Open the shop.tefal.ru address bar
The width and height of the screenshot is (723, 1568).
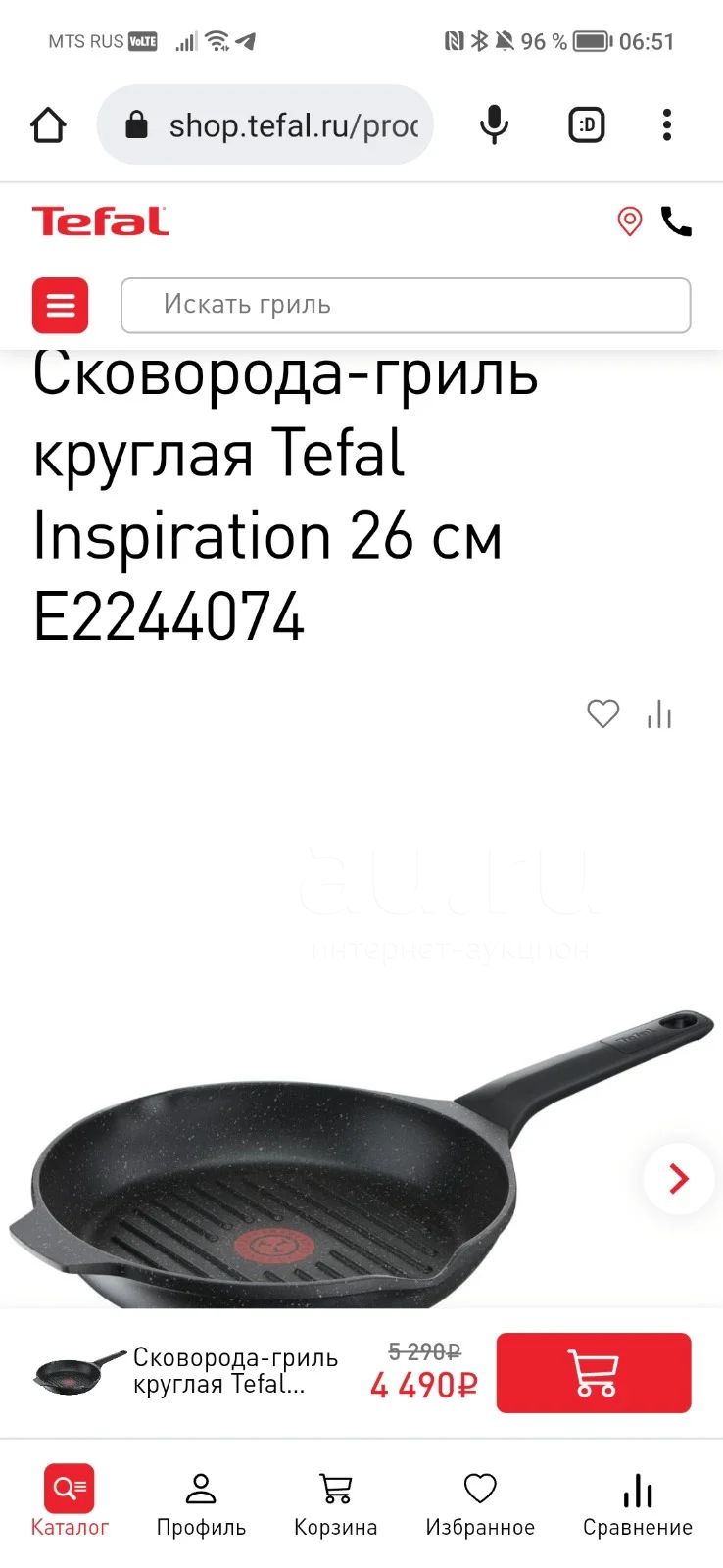pyautogui.click(x=265, y=125)
